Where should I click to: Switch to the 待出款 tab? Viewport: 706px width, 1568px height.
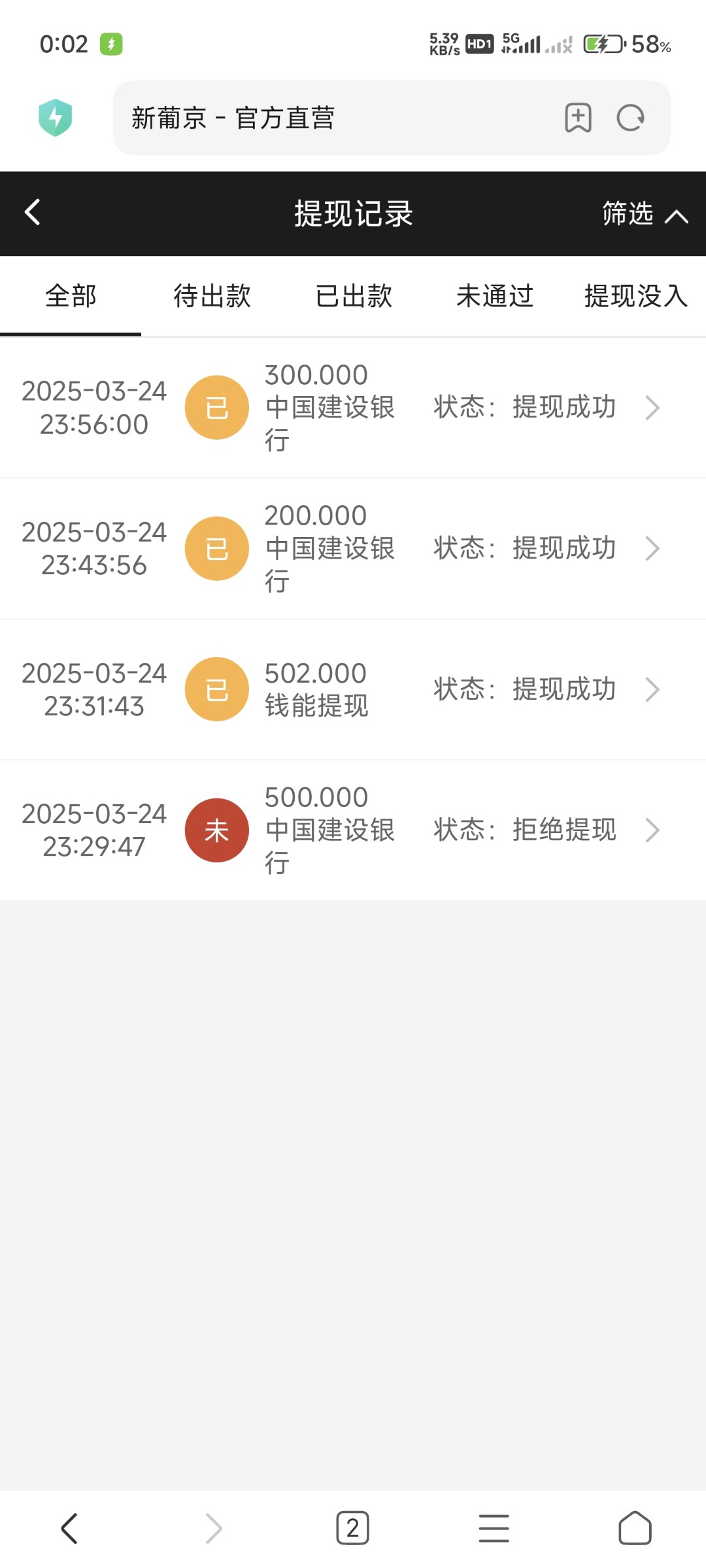pyautogui.click(x=212, y=296)
